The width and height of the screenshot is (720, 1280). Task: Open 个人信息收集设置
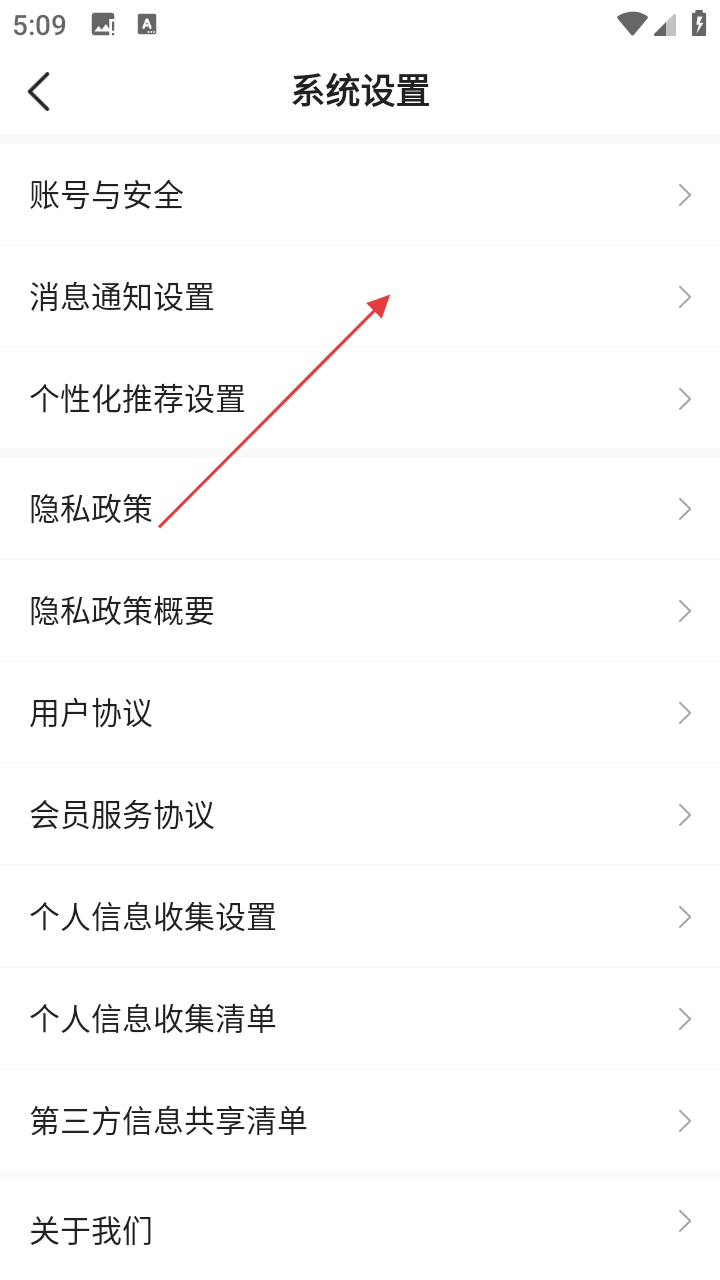point(360,917)
